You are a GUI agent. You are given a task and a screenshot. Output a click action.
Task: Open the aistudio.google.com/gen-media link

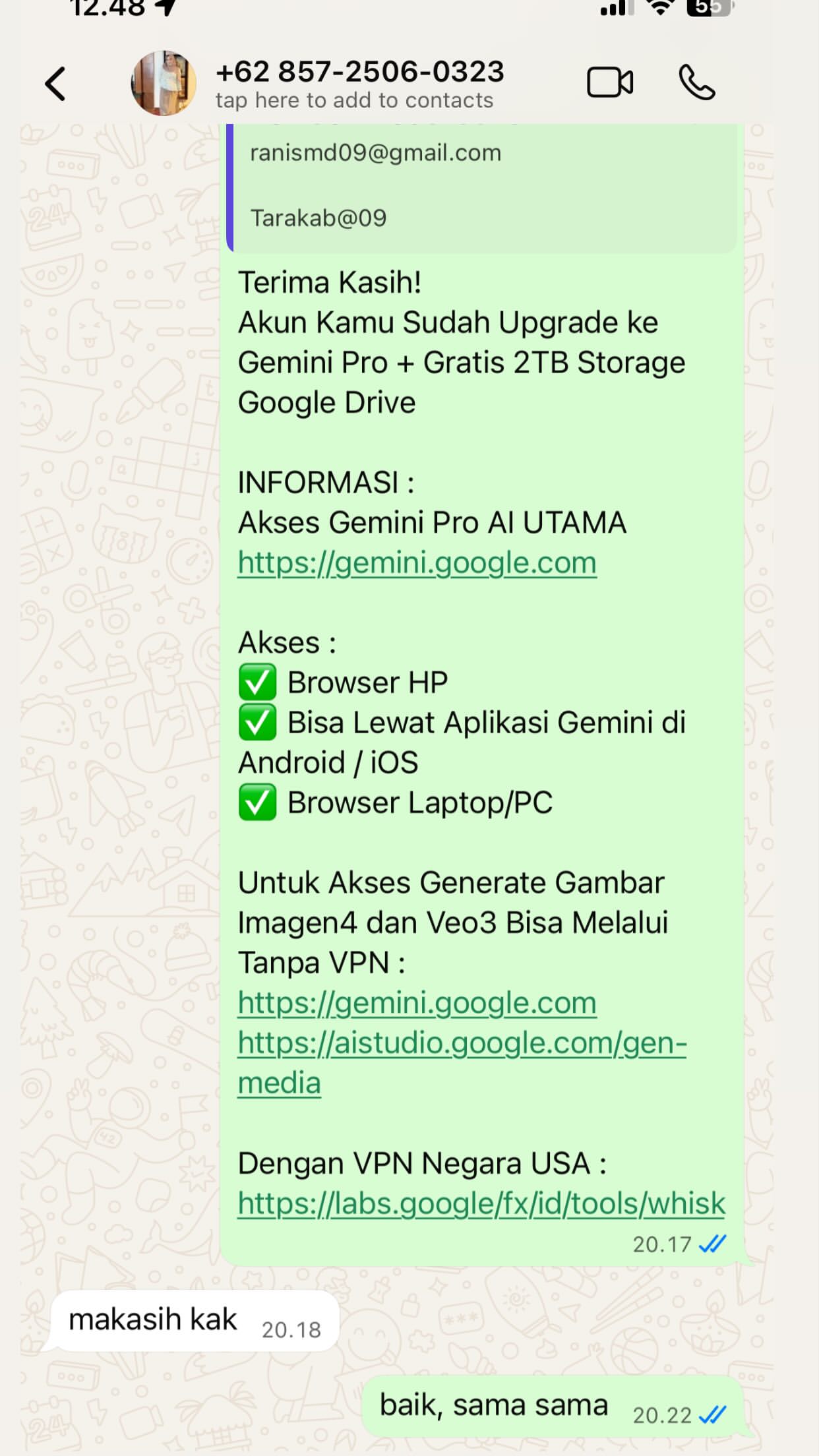[462, 1043]
